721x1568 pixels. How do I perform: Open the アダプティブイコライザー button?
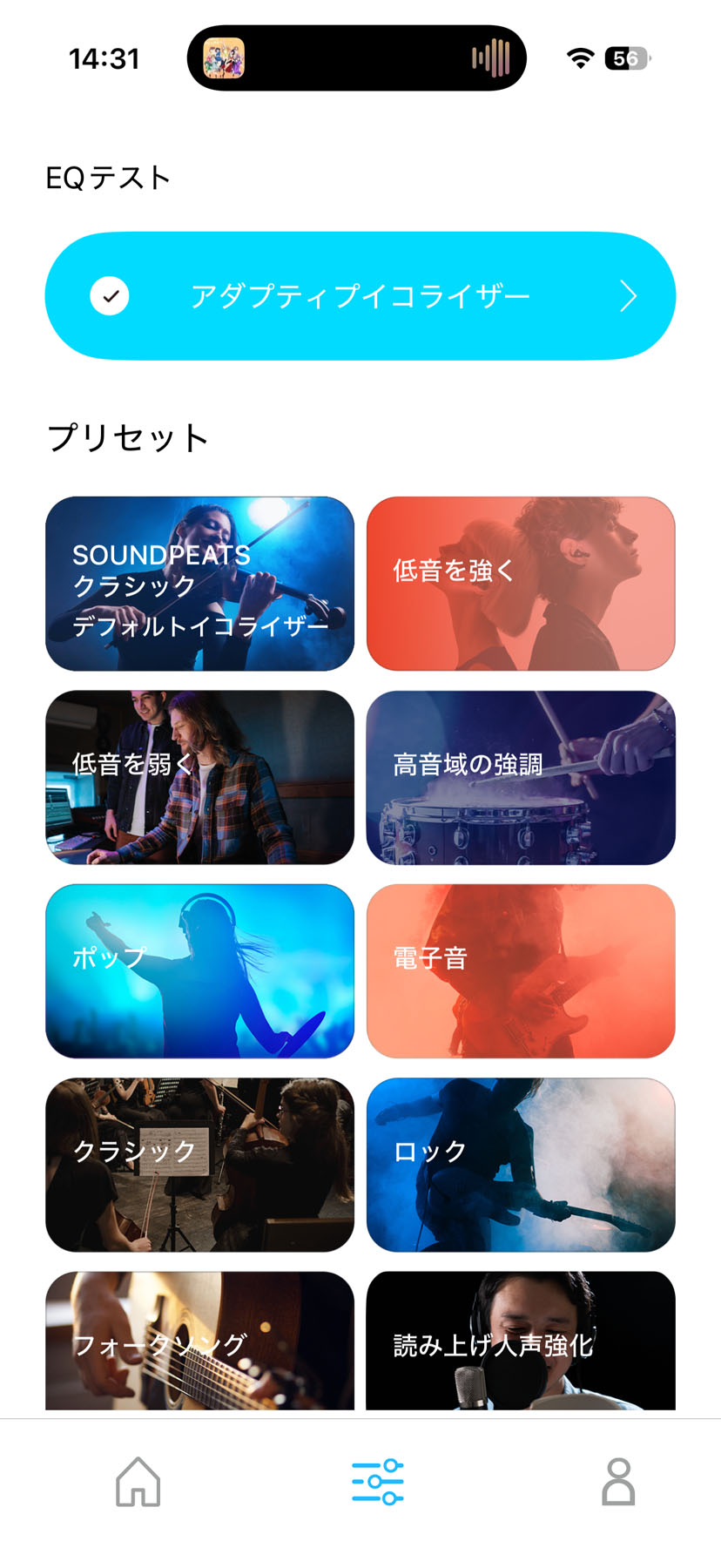[360, 296]
